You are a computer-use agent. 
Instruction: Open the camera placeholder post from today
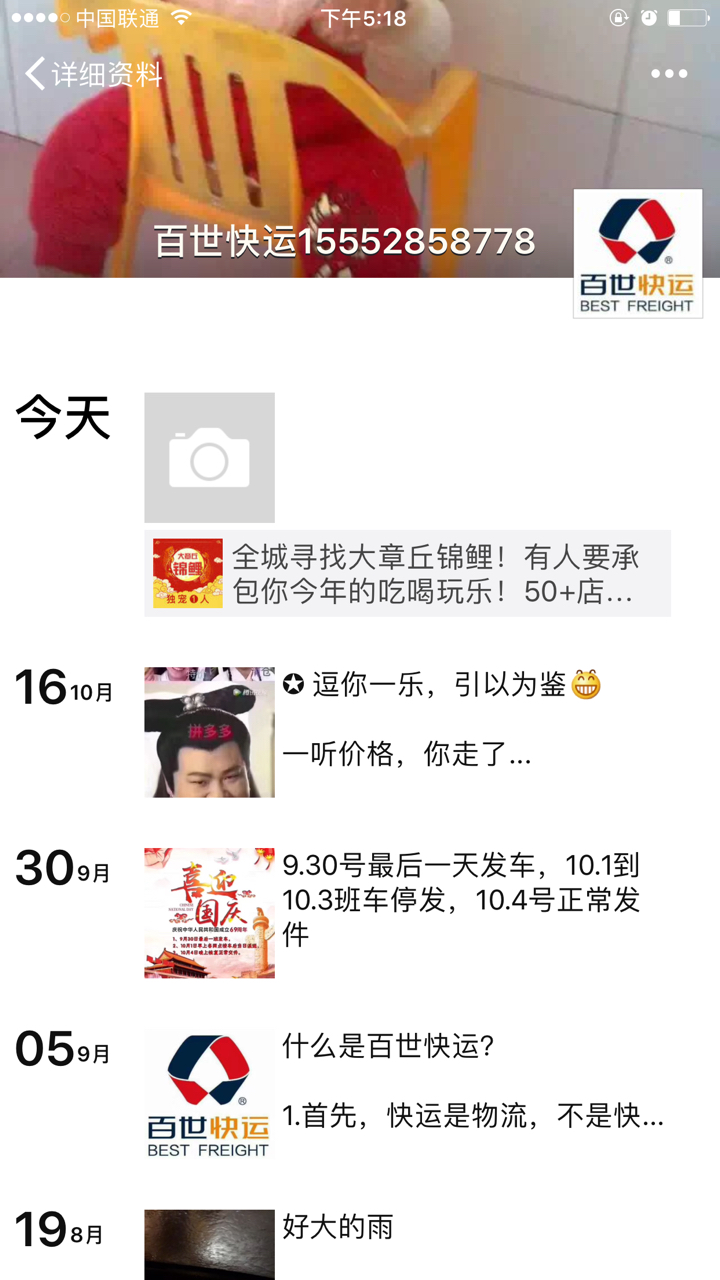(x=209, y=457)
